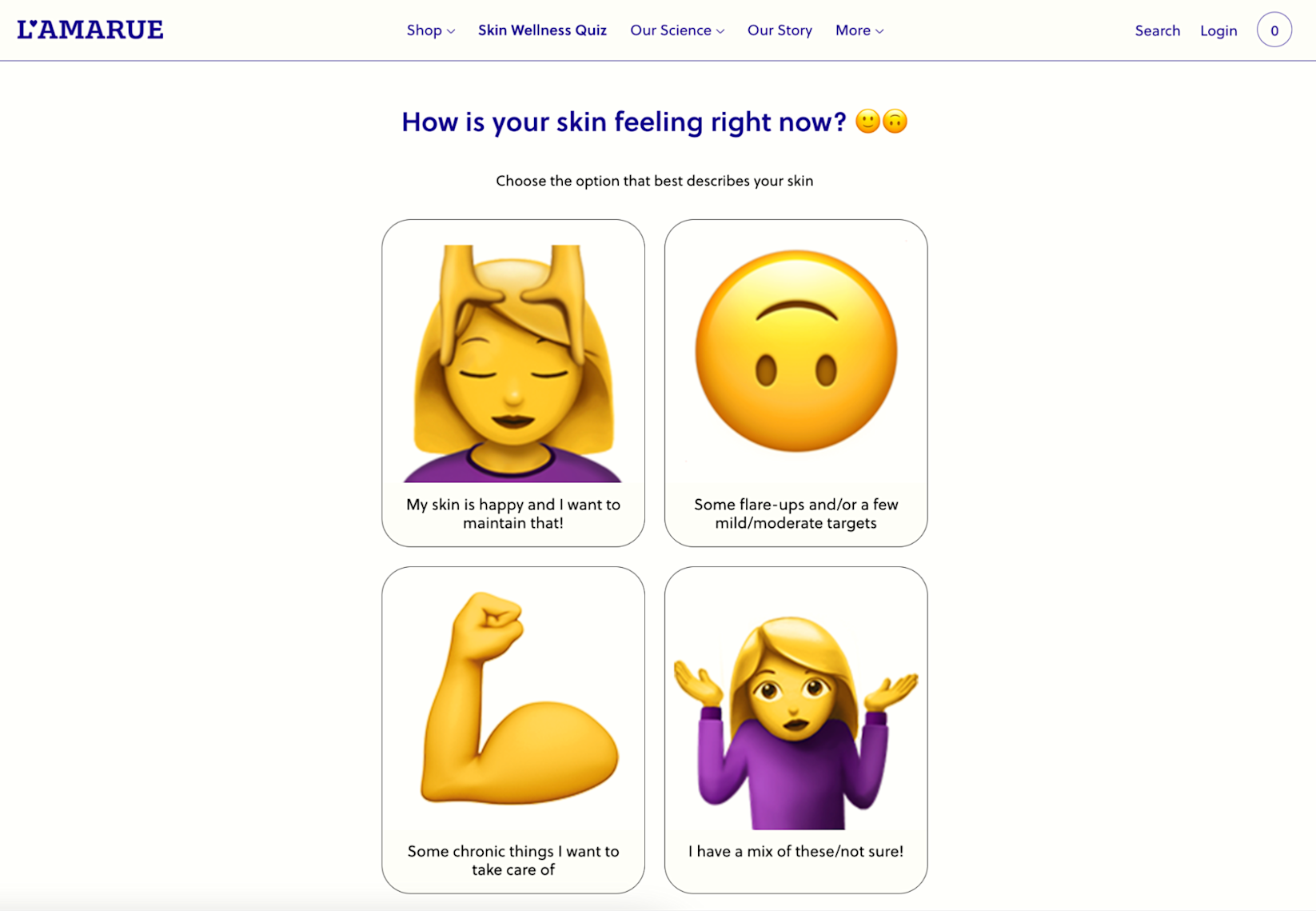Select 'My skin is happy' option
Screen dimensions: 1316x911
[513, 383]
